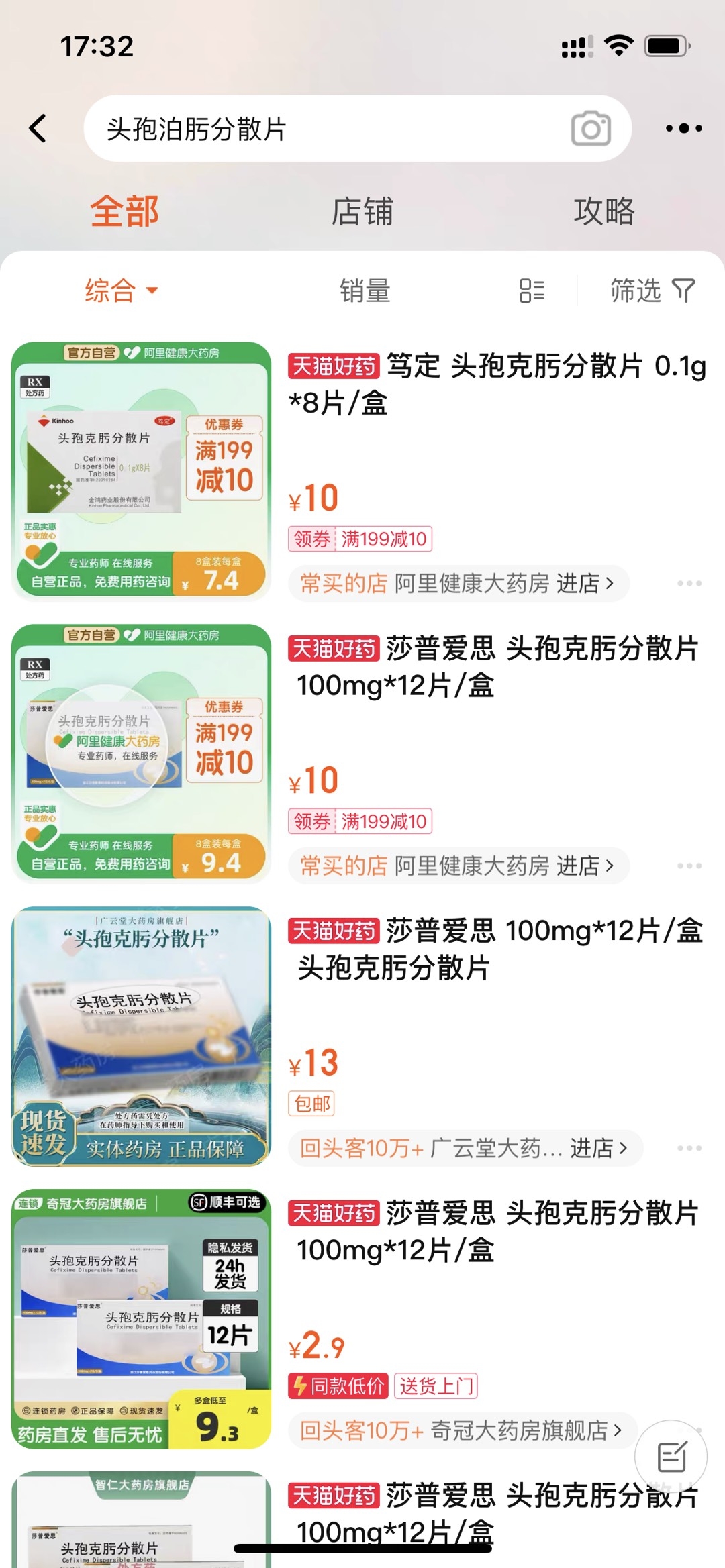
Task: Claim 满199减10 coupon on 笃定 product
Action: (x=360, y=539)
